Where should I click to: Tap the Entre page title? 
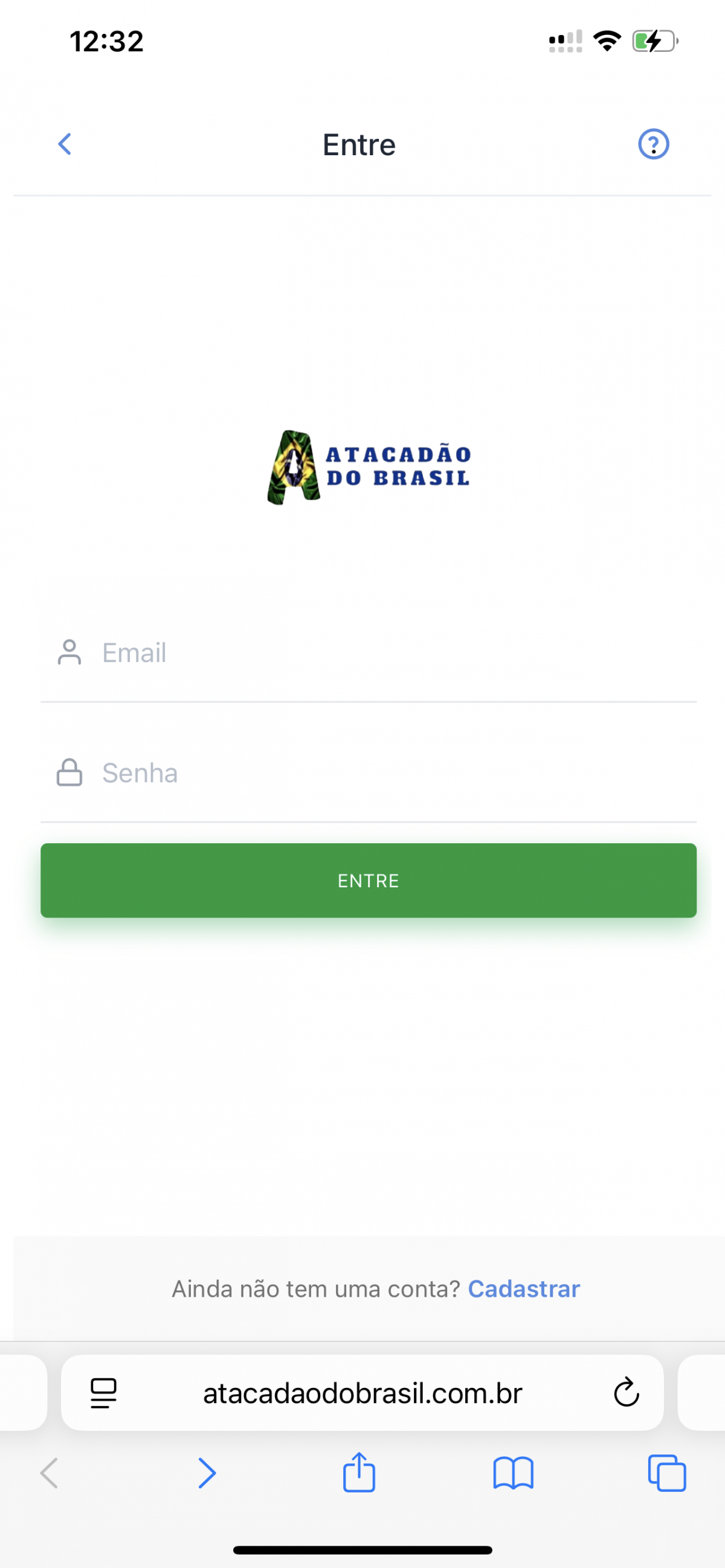[x=359, y=144]
